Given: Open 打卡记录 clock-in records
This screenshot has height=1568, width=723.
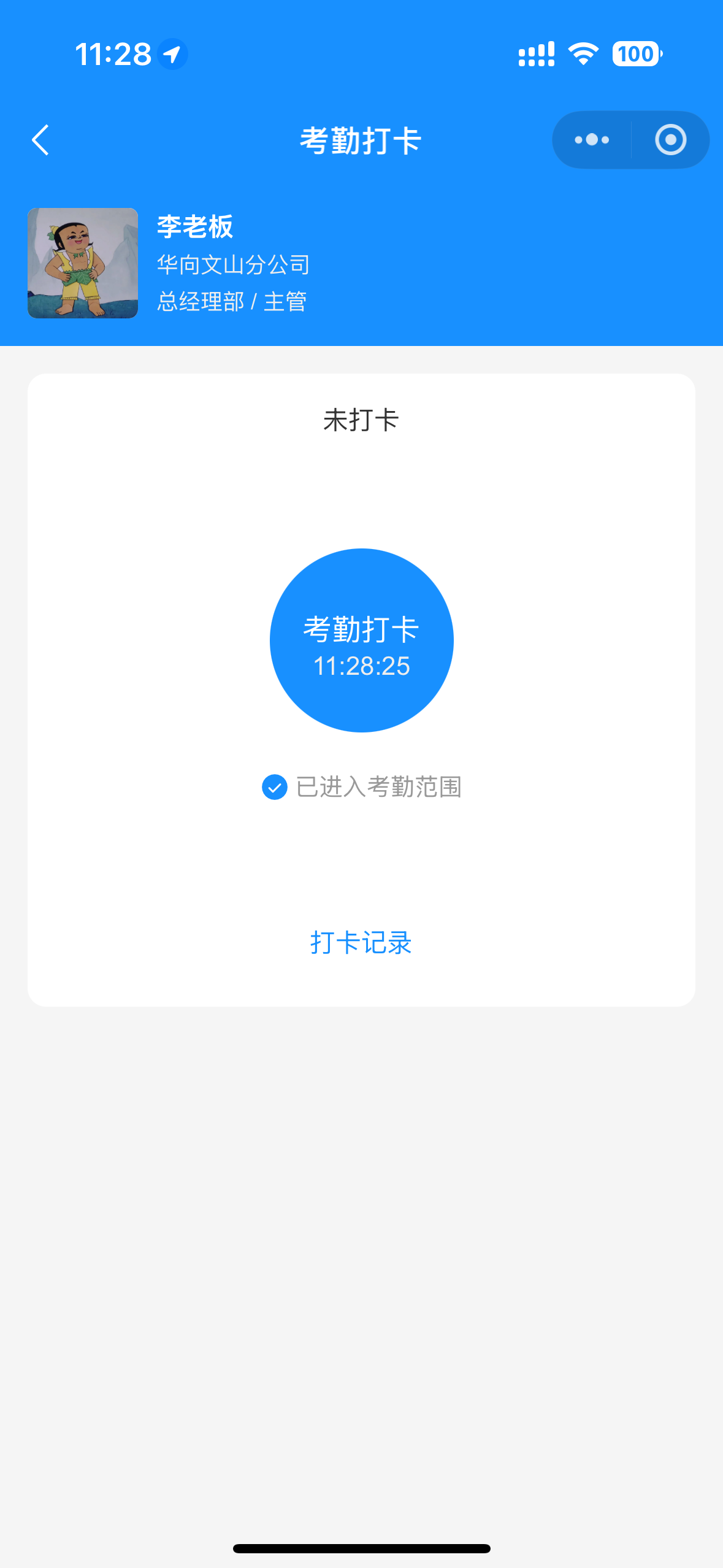Looking at the screenshot, I should tap(361, 943).
